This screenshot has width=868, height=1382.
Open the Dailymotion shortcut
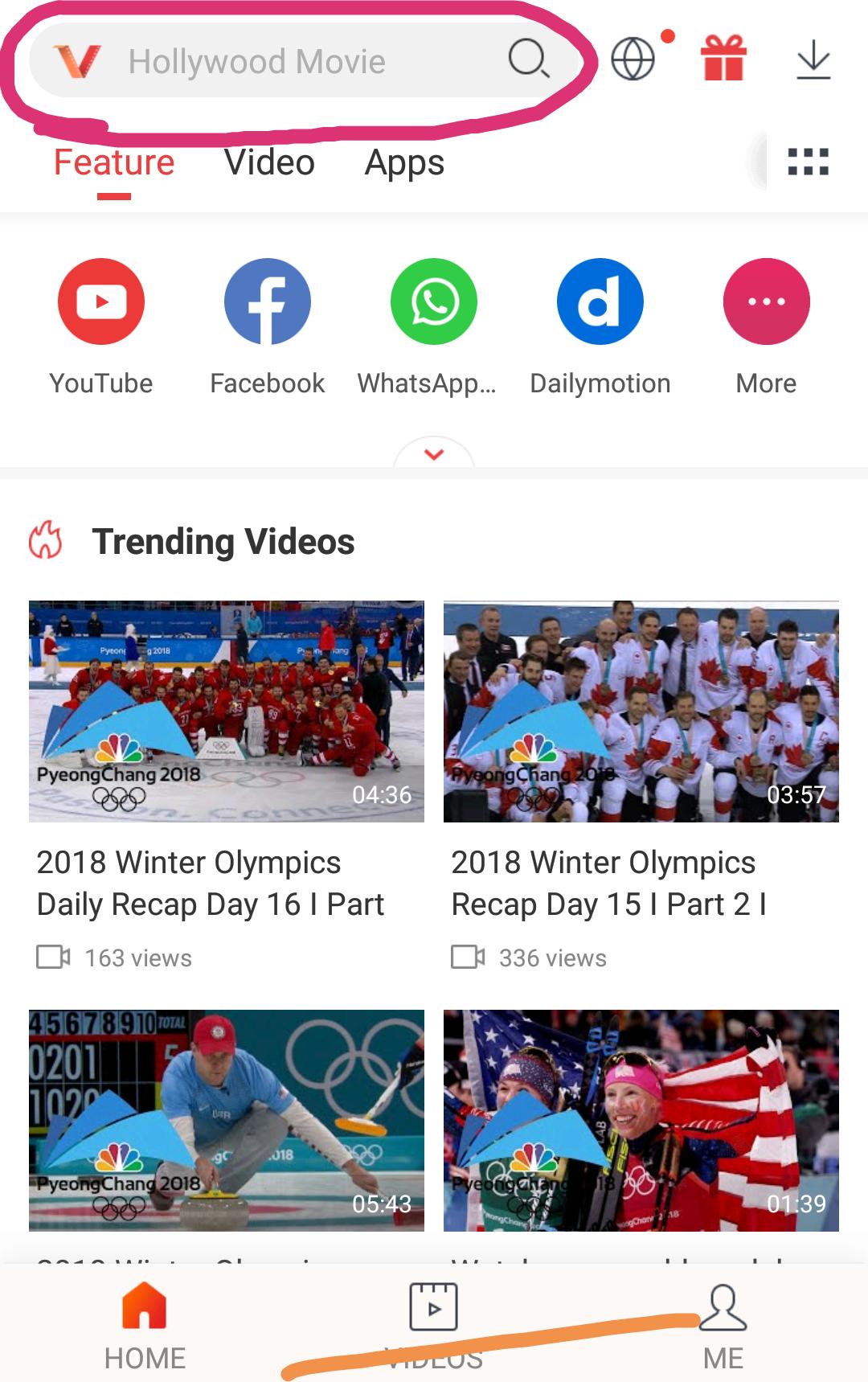[600, 301]
